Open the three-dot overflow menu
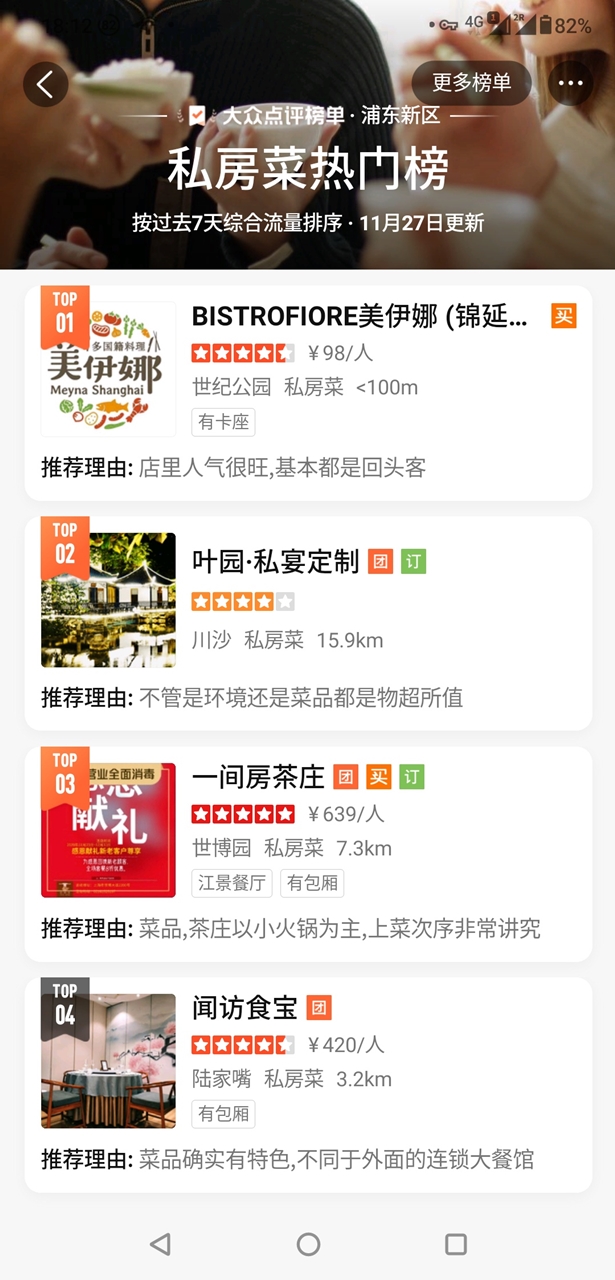 (x=571, y=84)
